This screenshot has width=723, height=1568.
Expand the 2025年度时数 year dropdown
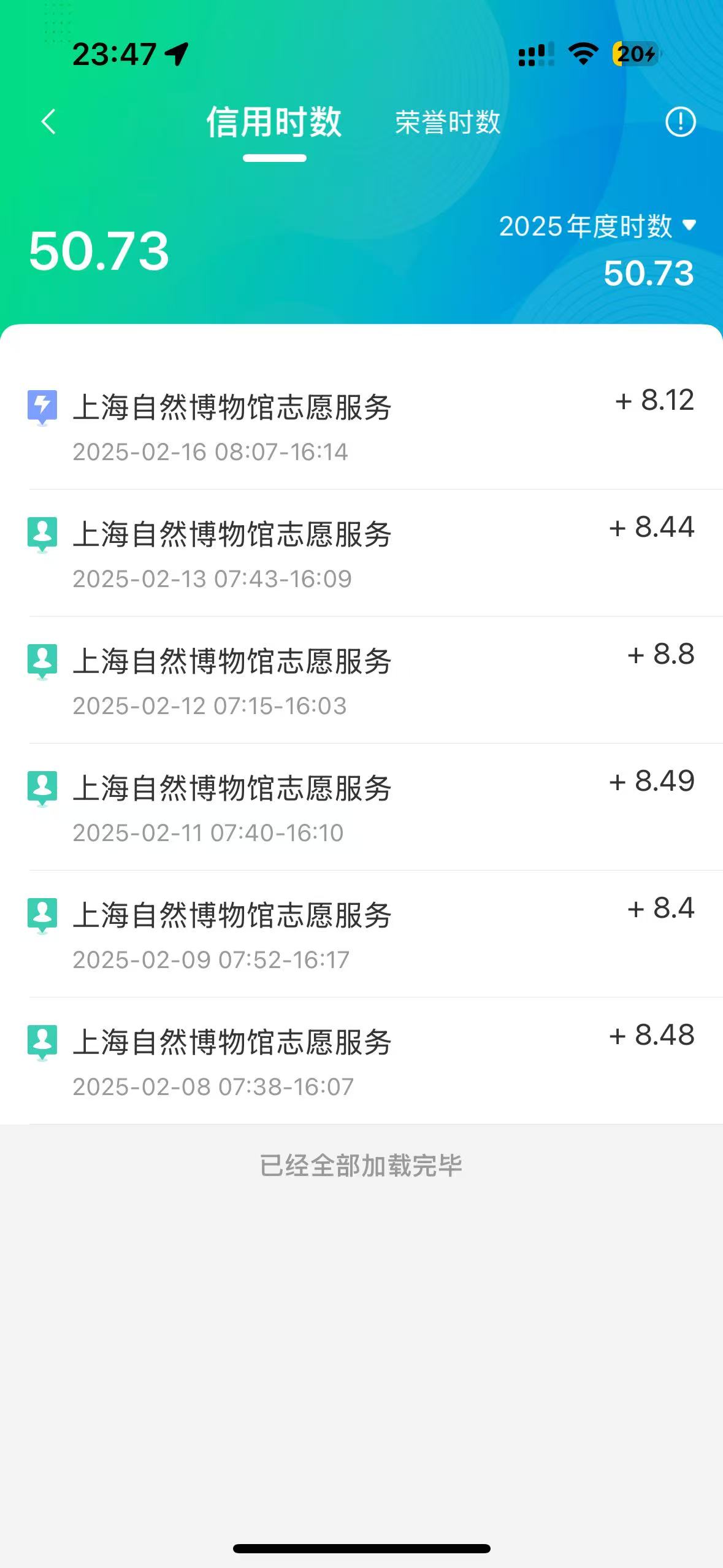[x=597, y=226]
